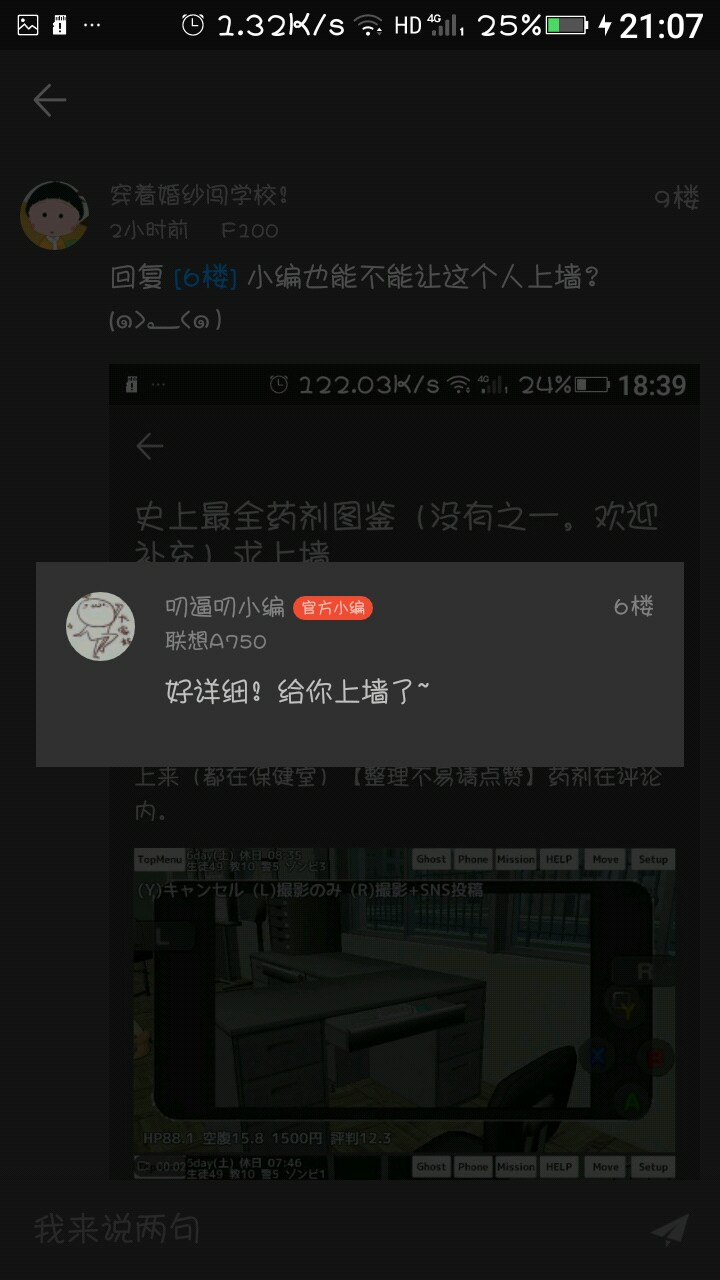Image resolution: width=720 pixels, height=1280 pixels.
Task: Open the avatar of 穿着婚纱闯学校
Action: 54,215
